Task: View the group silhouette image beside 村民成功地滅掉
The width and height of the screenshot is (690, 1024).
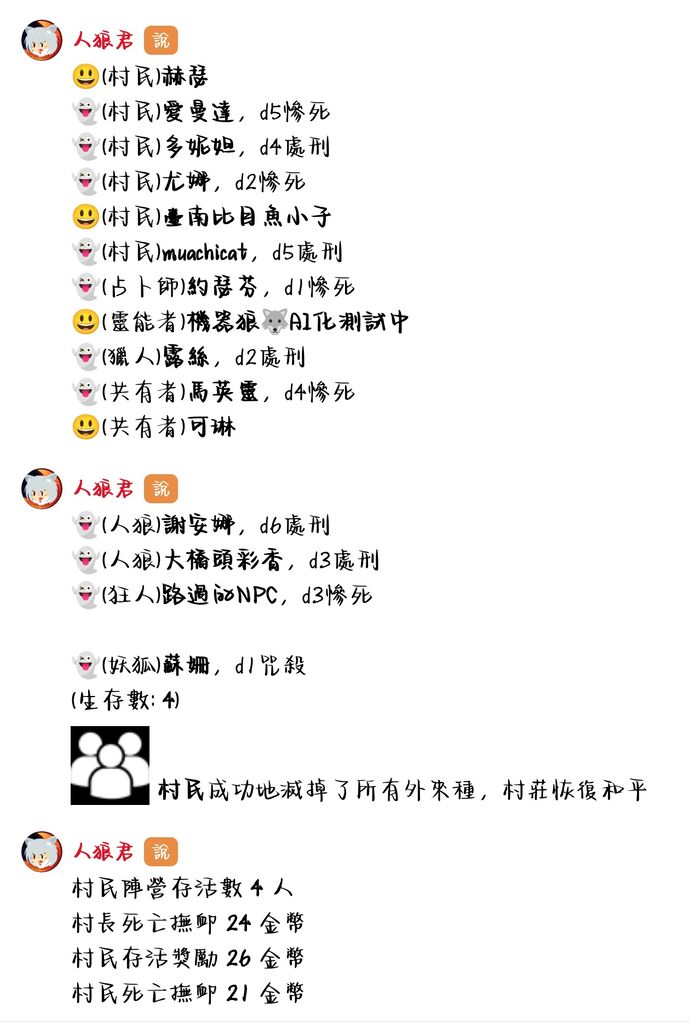Action: [x=110, y=766]
